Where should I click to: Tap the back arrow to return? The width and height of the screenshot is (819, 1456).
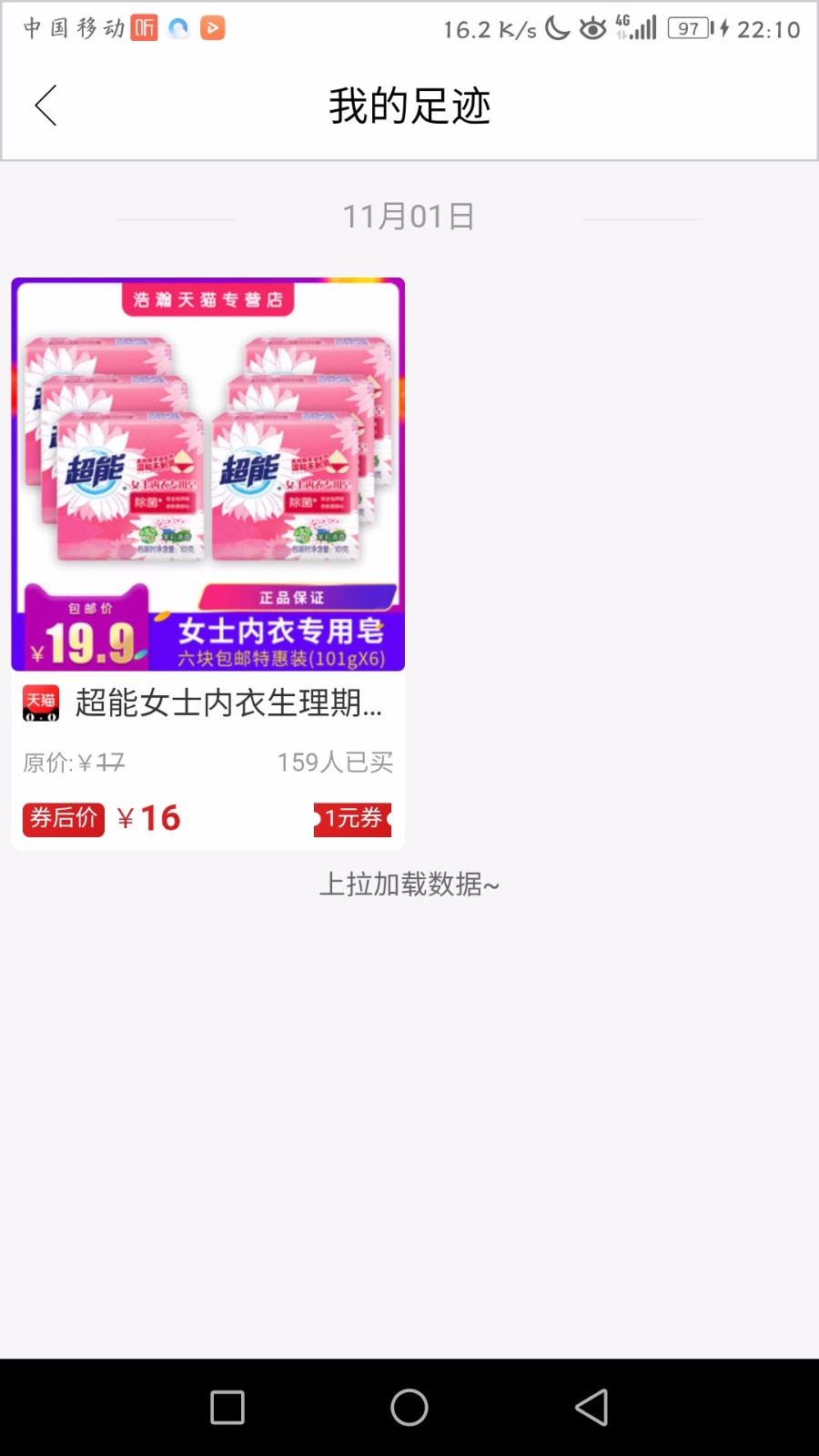(x=45, y=105)
